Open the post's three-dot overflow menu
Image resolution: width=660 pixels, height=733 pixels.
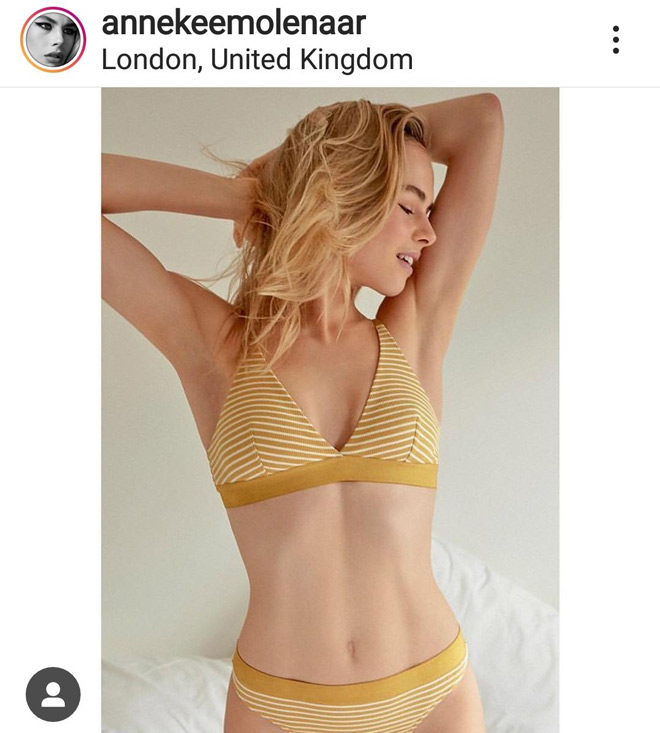coord(615,40)
